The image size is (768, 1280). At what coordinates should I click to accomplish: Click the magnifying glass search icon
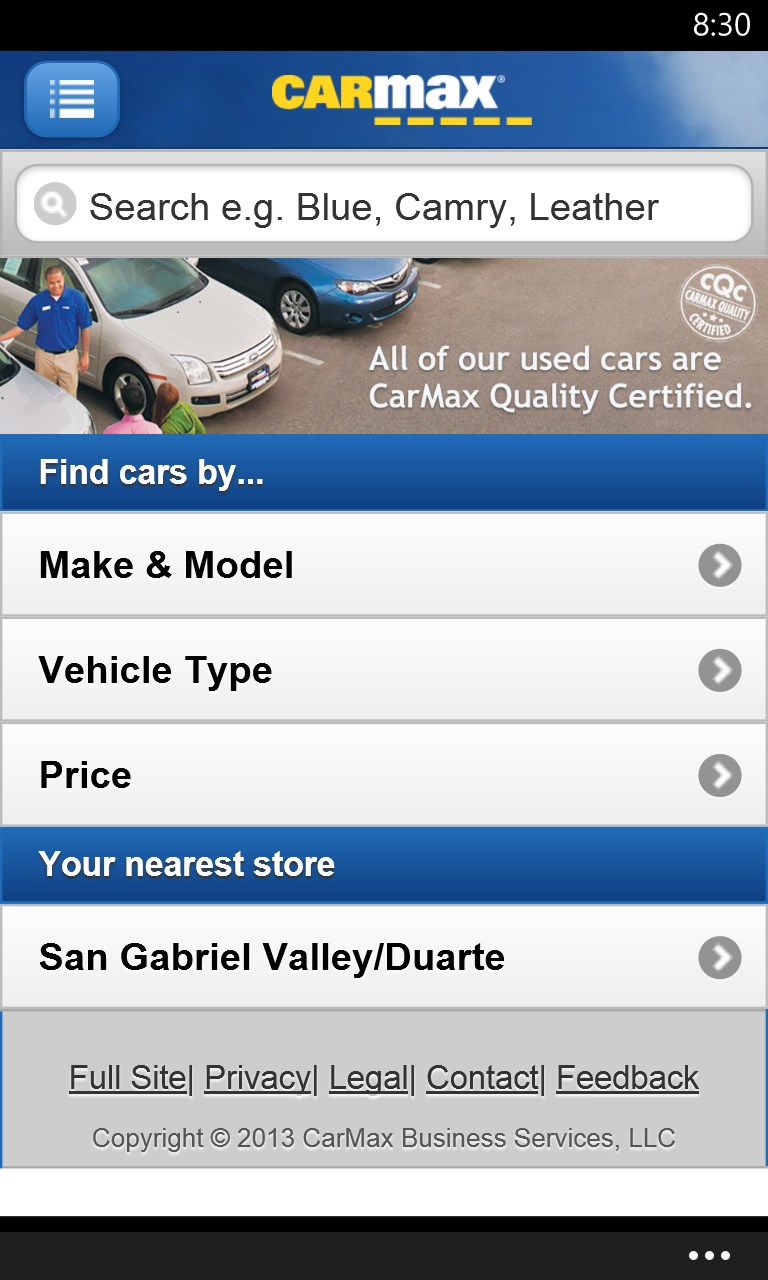point(54,203)
